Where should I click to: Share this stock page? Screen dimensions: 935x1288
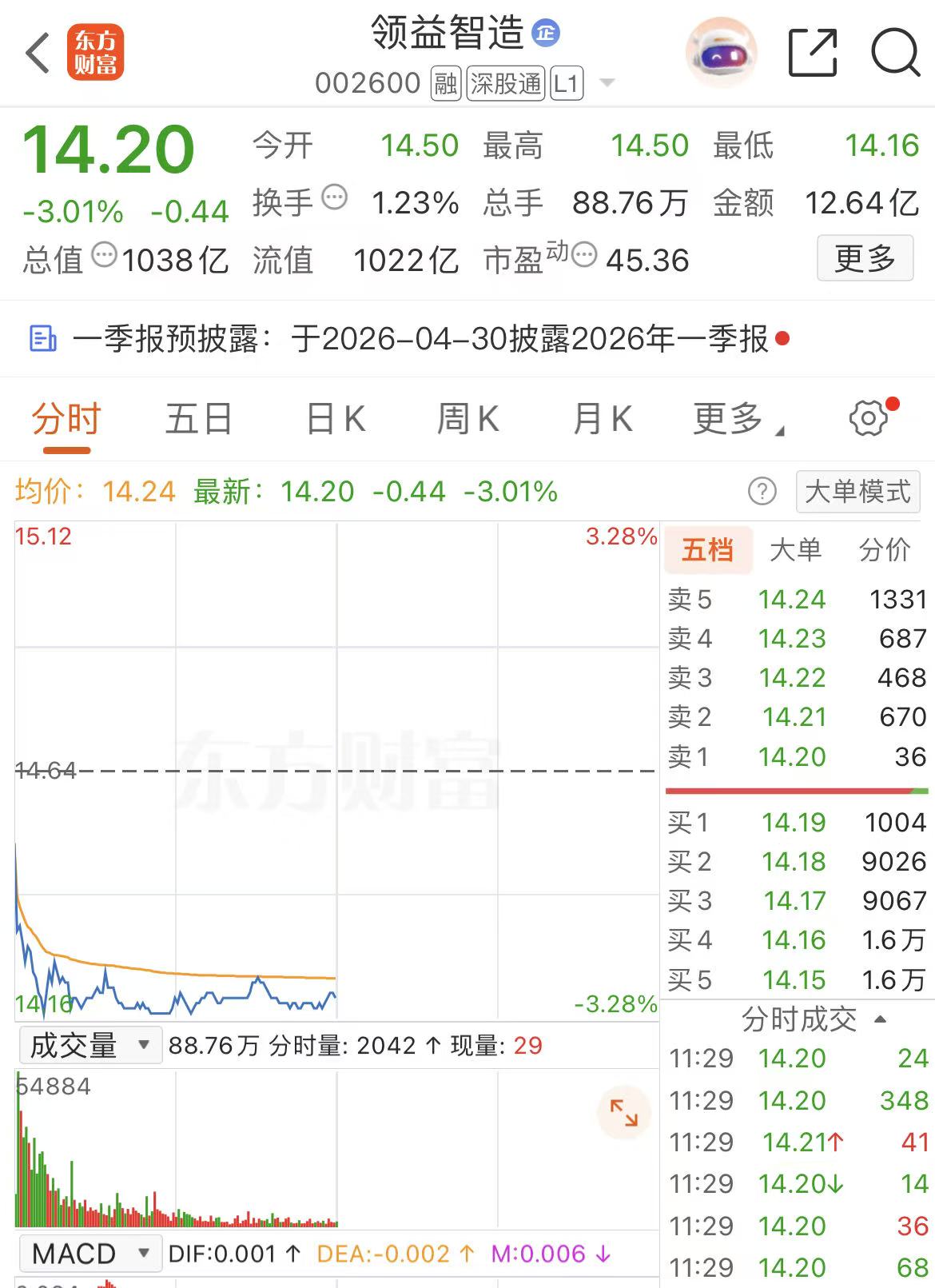812,53
